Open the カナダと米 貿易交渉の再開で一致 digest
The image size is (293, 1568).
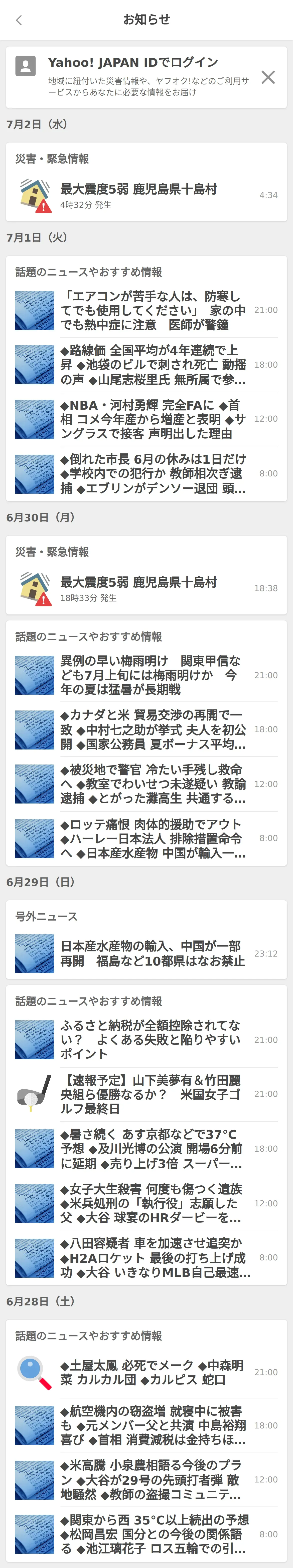(x=152, y=729)
